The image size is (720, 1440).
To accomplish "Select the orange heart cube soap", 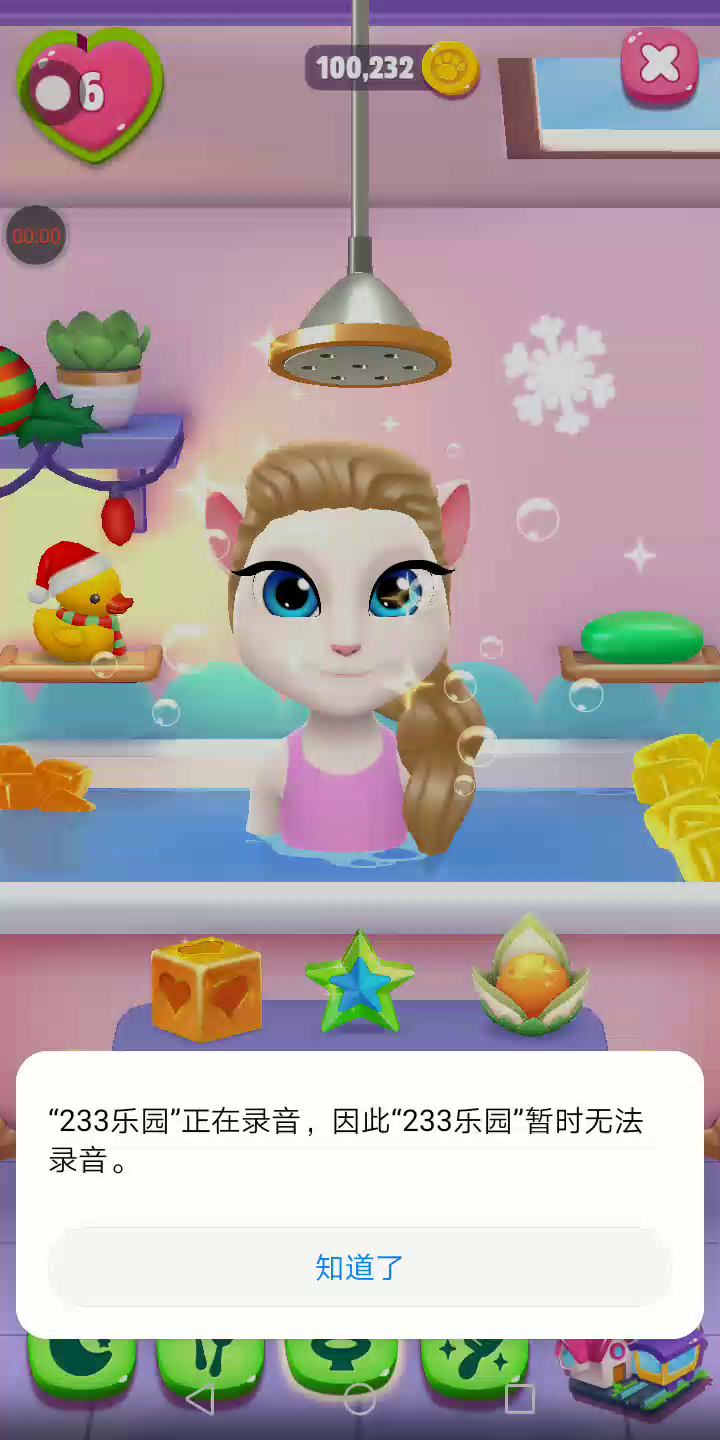I will [x=206, y=988].
